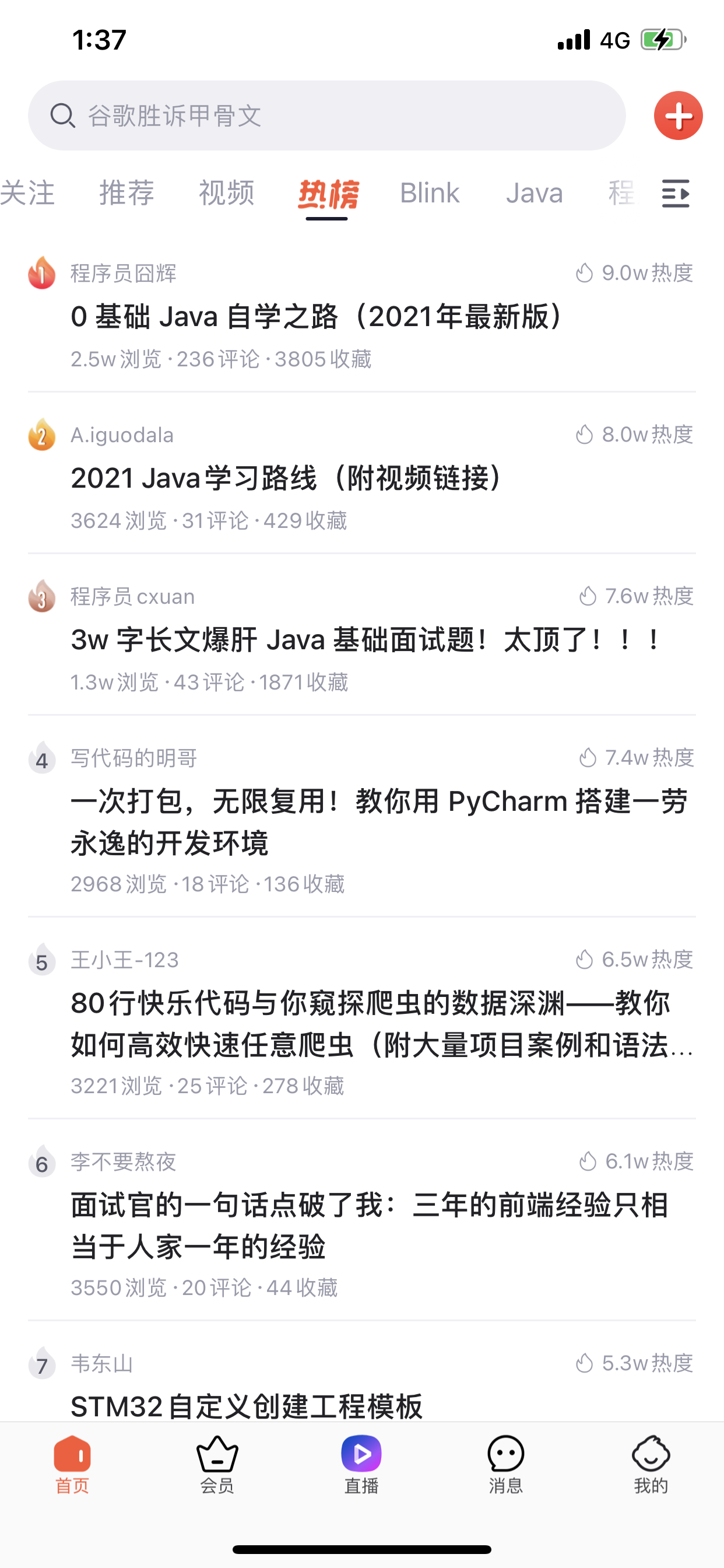Open the 80行快乐代码 爬虫 article

[x=377, y=1024]
